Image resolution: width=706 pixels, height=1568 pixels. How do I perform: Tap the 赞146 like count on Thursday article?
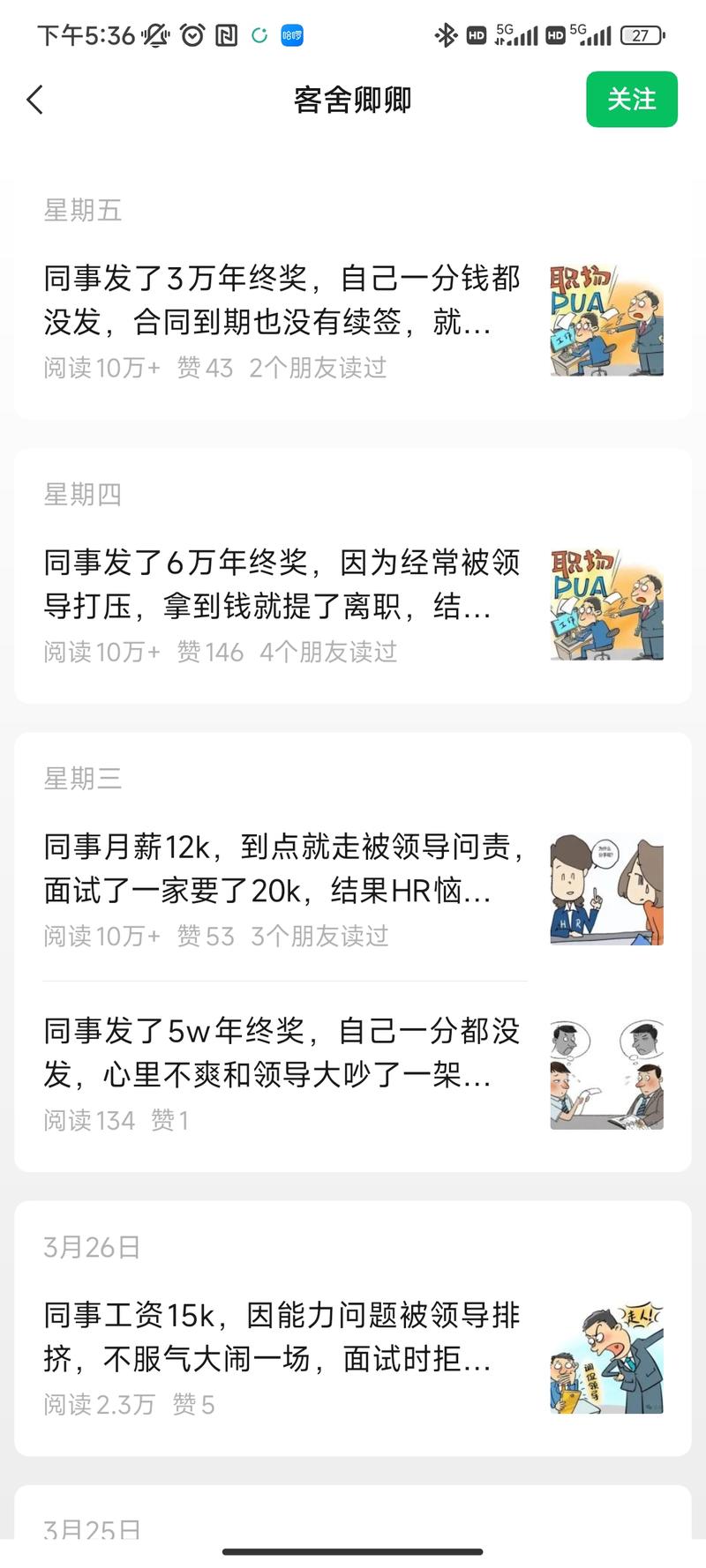click(211, 653)
